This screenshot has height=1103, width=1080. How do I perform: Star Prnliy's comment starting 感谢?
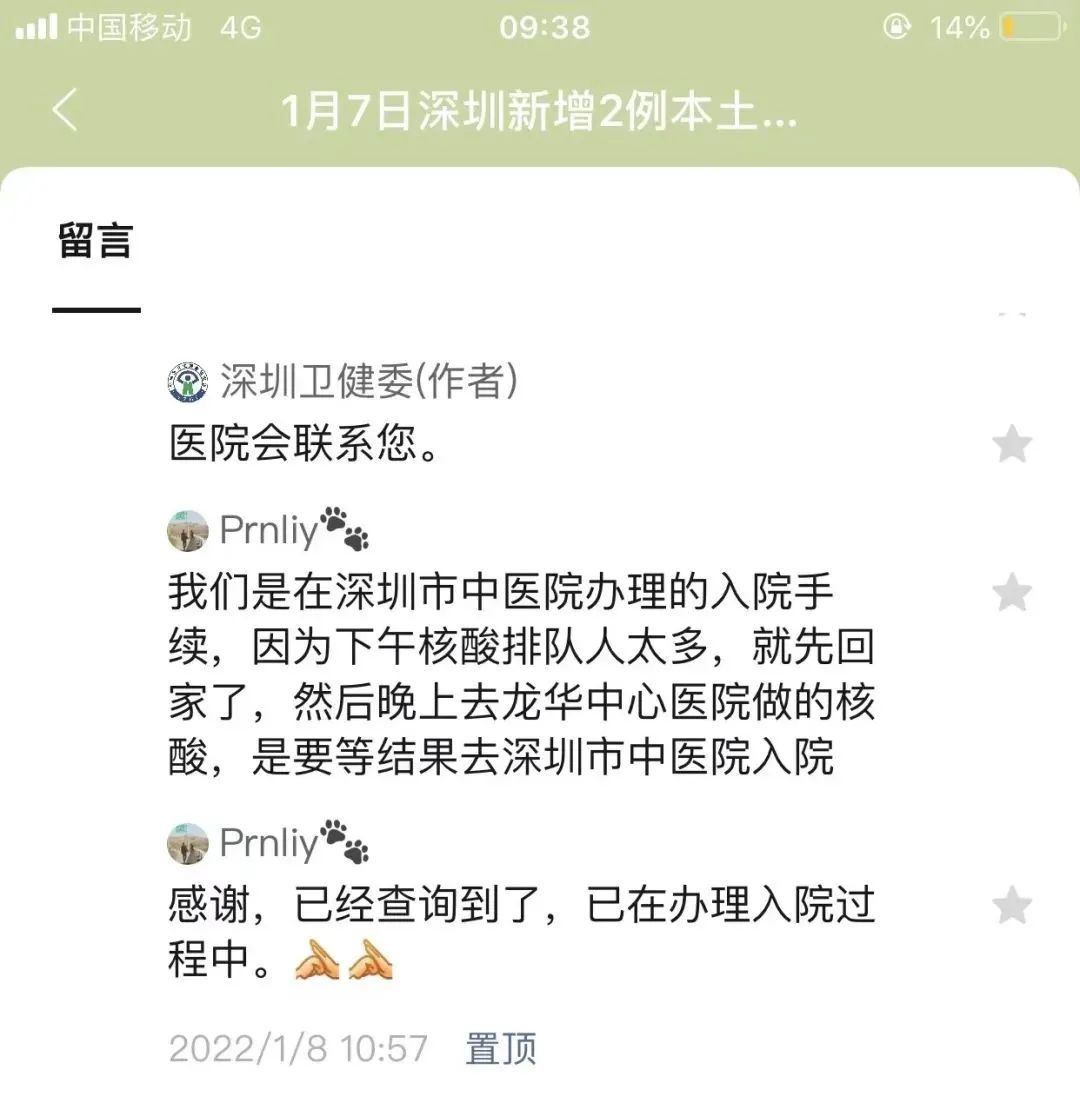(x=1011, y=906)
